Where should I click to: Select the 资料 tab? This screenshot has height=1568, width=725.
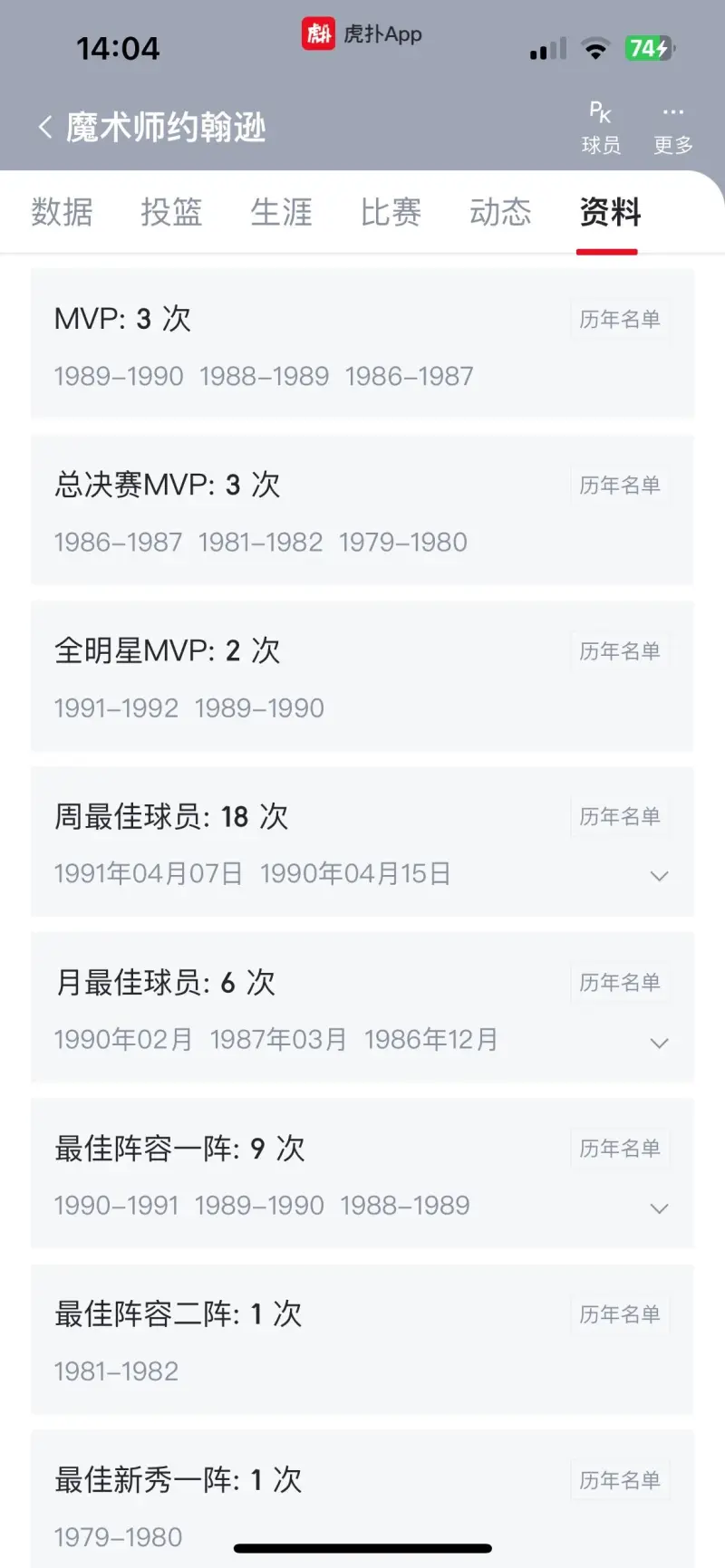coord(610,212)
